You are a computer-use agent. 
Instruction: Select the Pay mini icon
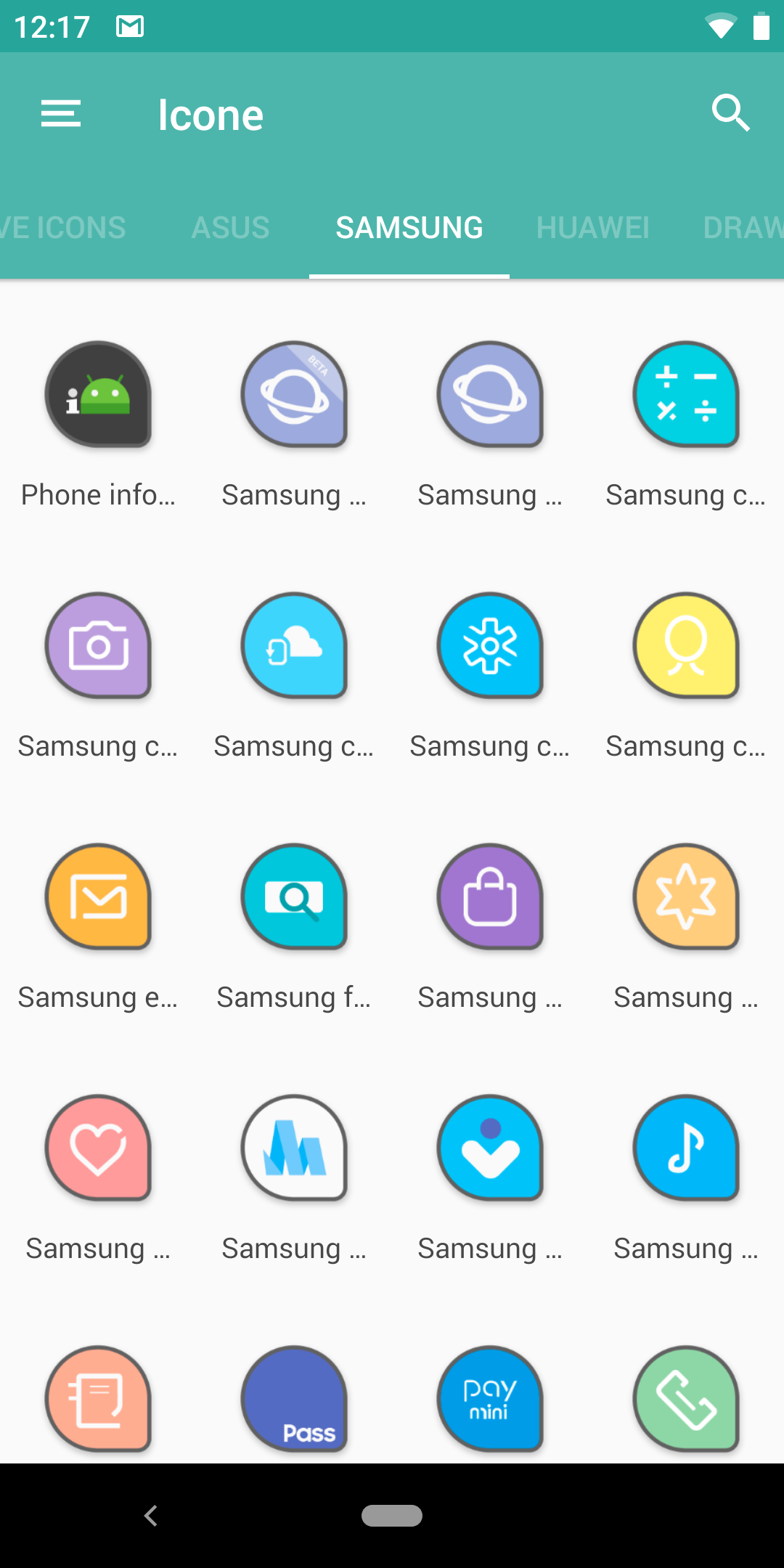click(x=490, y=1399)
